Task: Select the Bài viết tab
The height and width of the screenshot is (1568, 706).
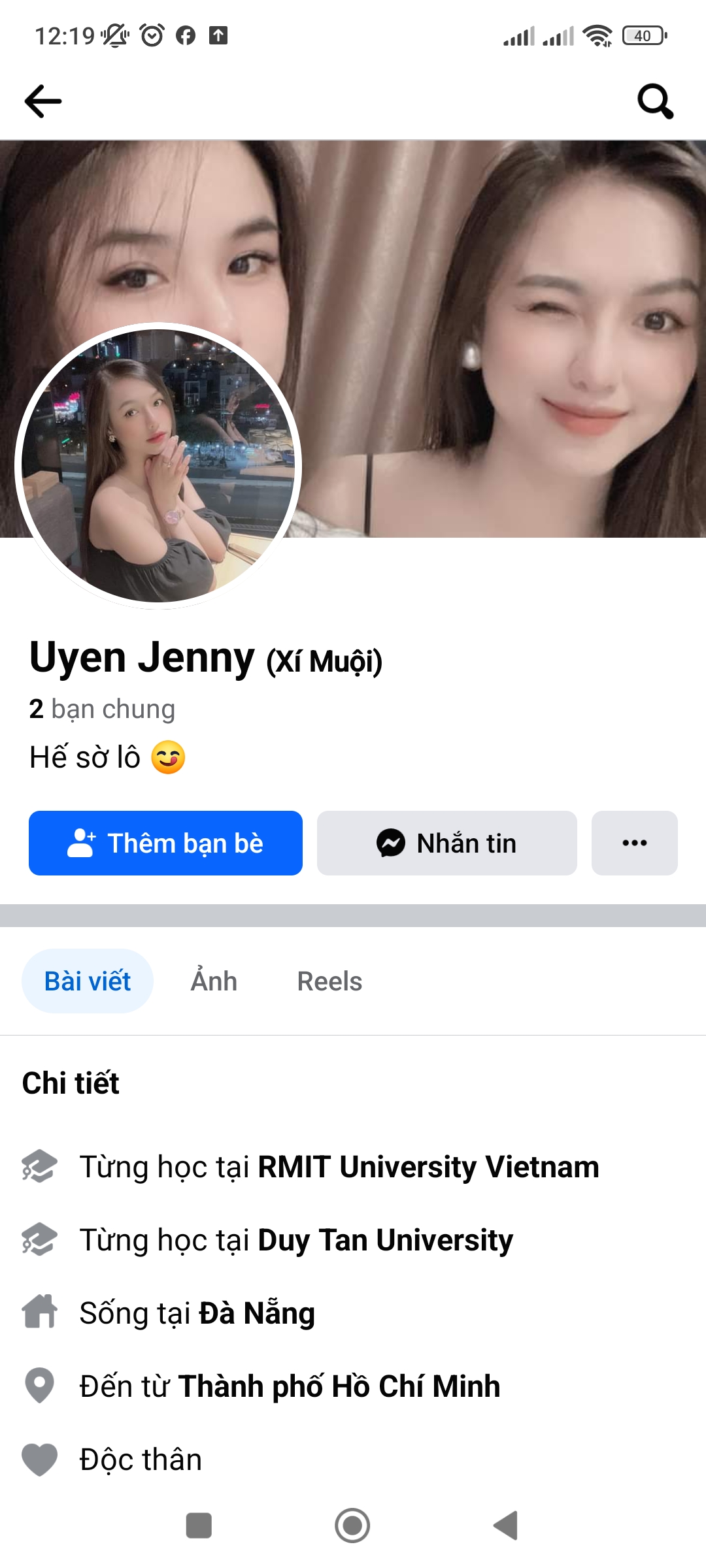Action: (88, 981)
